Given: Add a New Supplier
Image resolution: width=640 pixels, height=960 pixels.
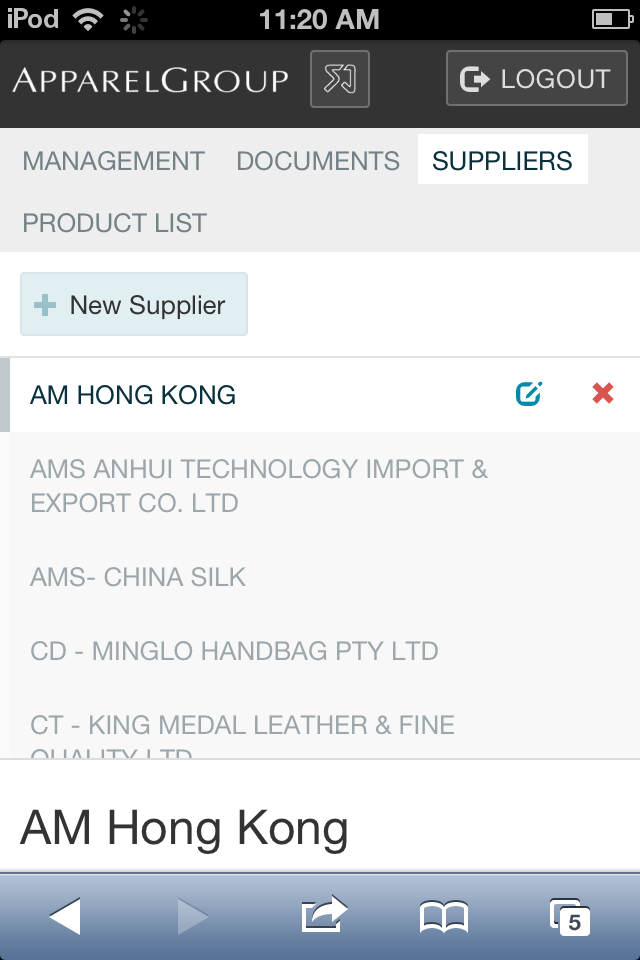Looking at the screenshot, I should tap(134, 305).
